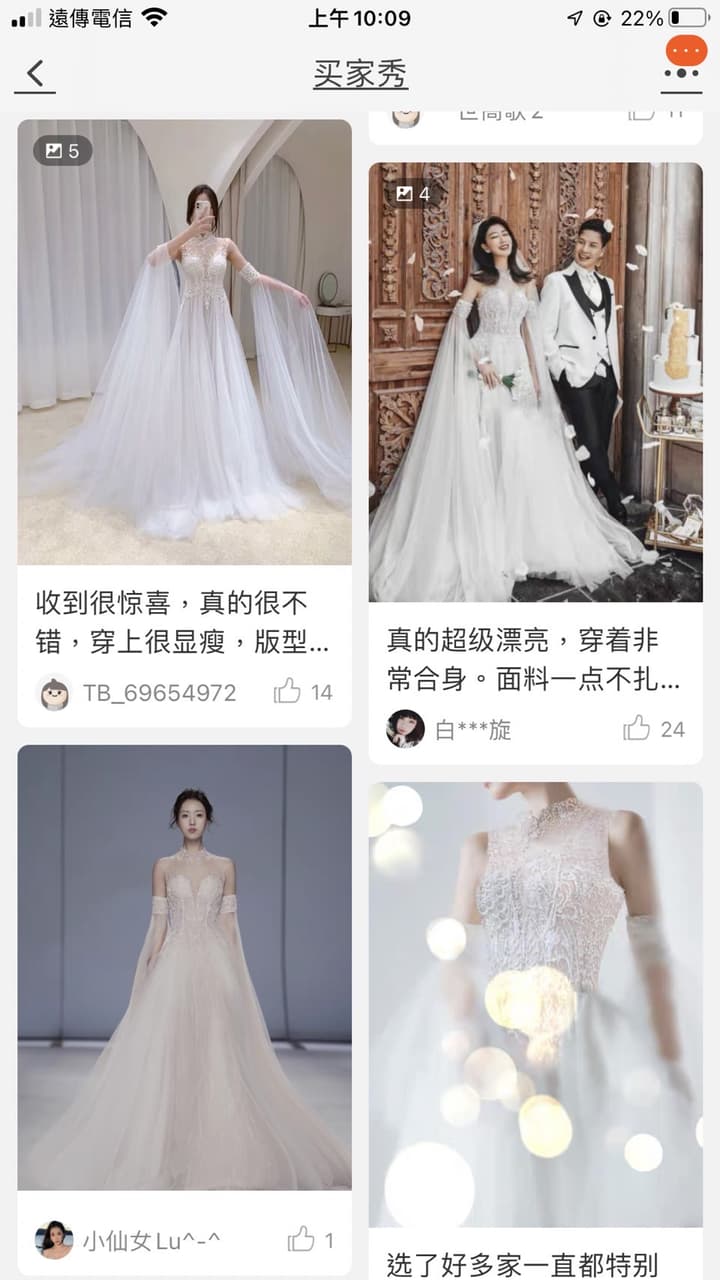Like the post by 小仙女Lu^-^
720x1280 pixels.
coord(310,1241)
